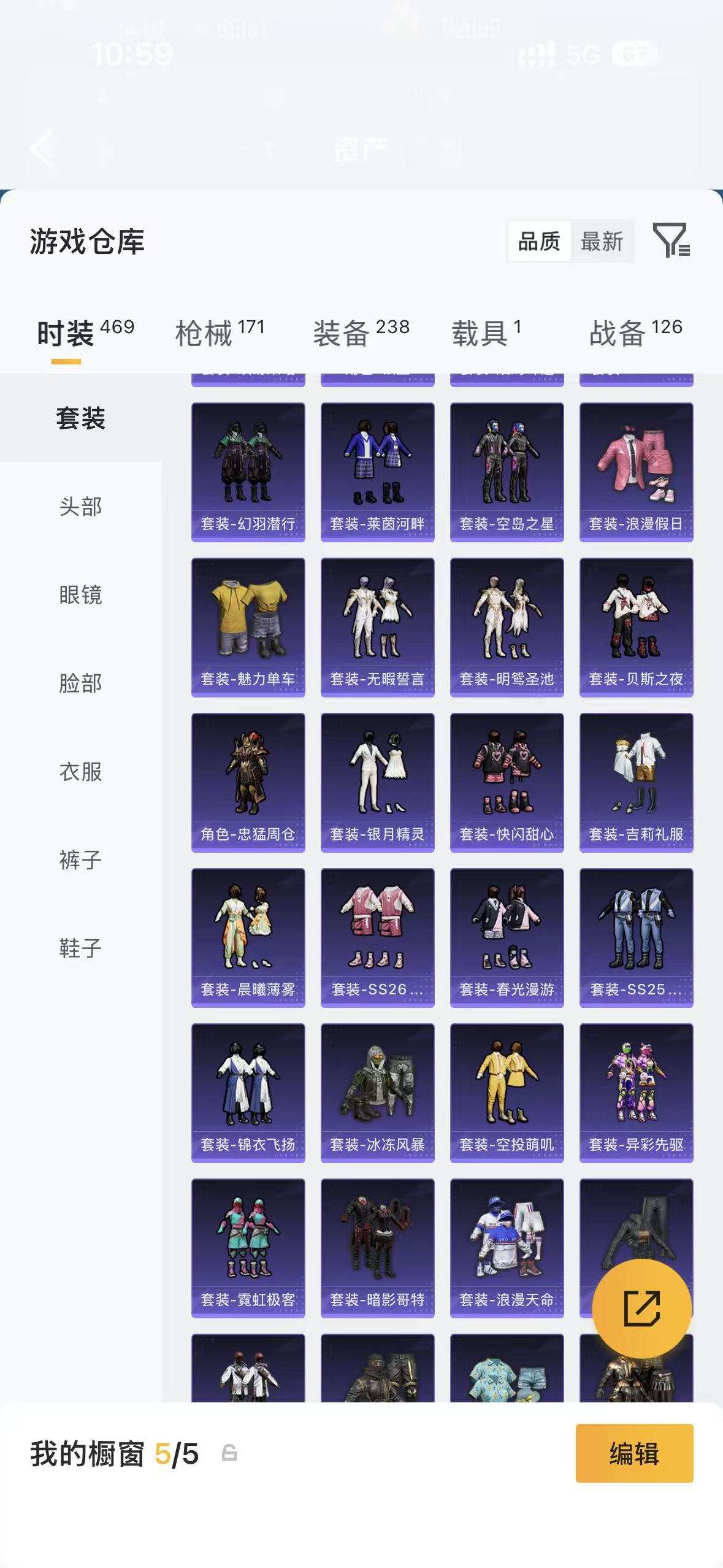Select the 眼镜 category
Screen dimensions: 723x1568
click(80, 595)
